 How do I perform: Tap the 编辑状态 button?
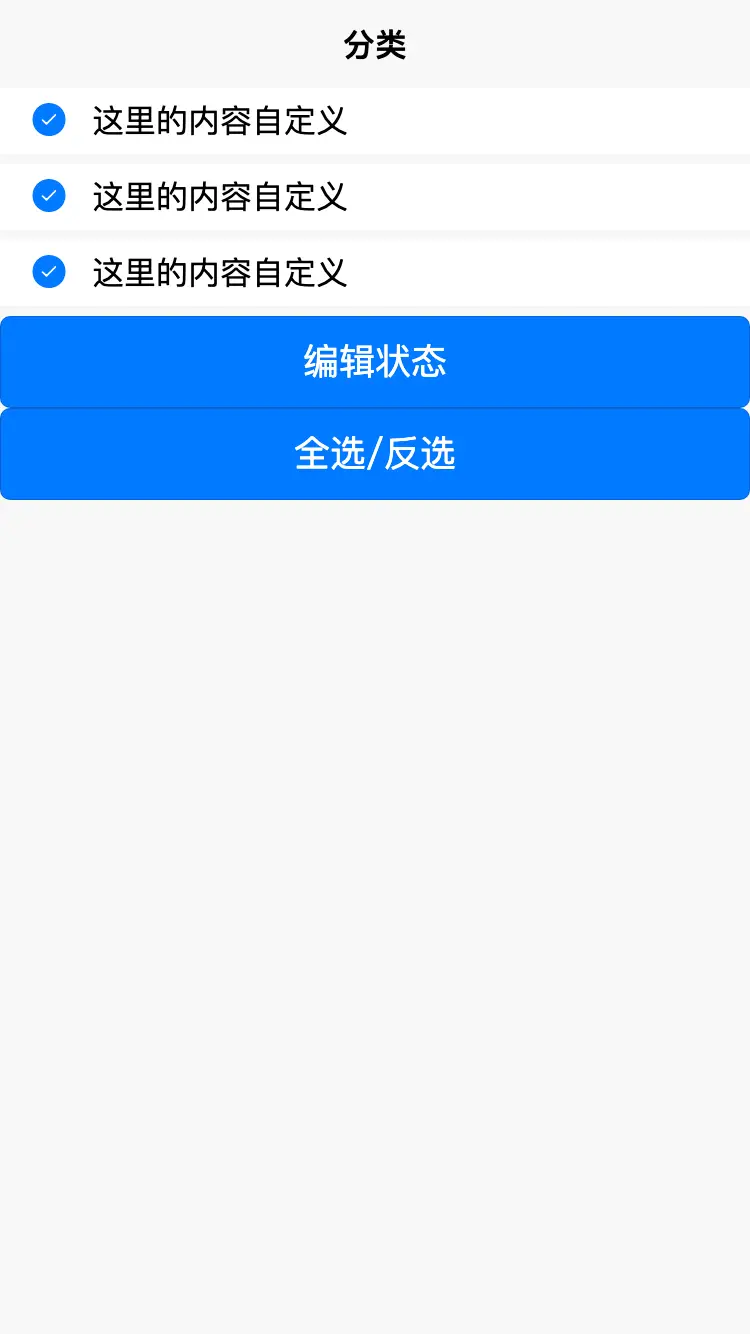(375, 362)
